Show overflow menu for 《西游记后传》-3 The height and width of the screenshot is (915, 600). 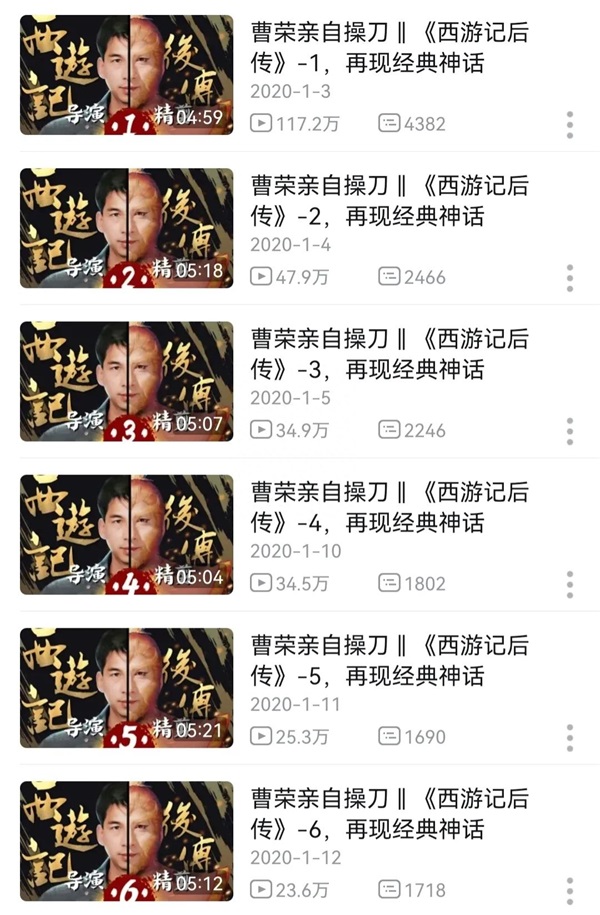[x=569, y=431]
